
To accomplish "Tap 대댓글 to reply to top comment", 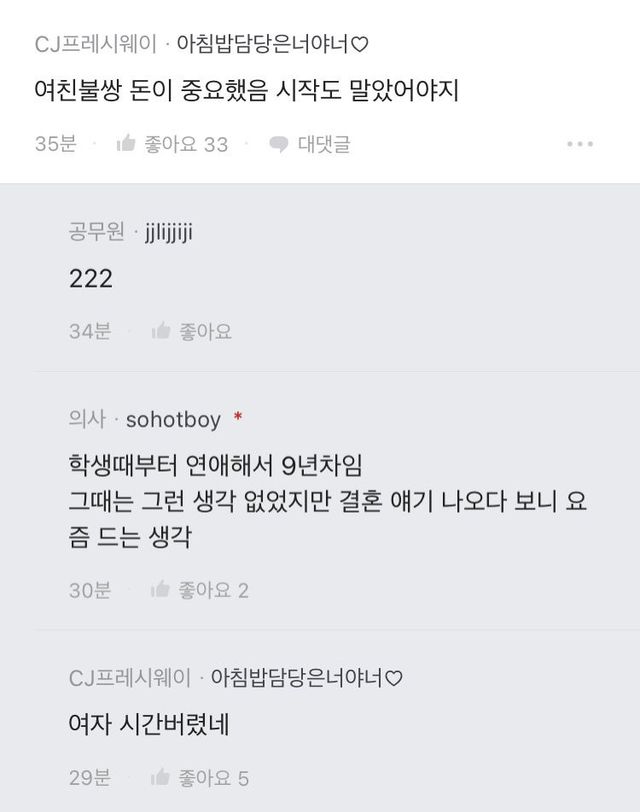I will coord(310,144).
